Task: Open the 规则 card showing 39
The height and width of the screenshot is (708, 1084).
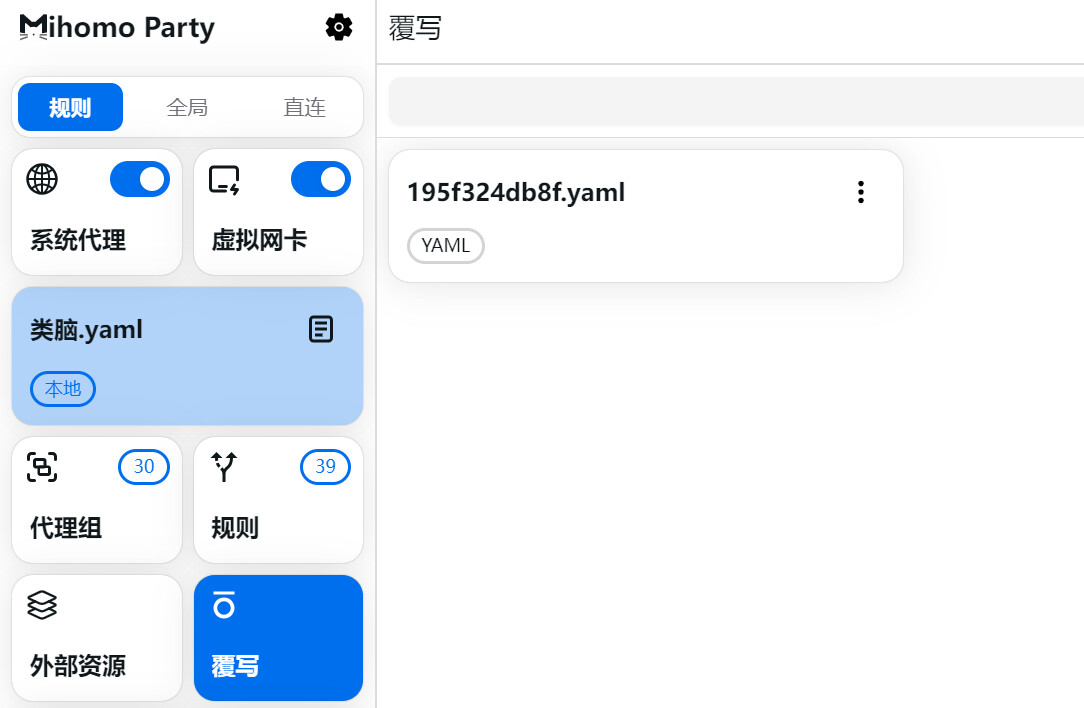Action: (x=278, y=500)
